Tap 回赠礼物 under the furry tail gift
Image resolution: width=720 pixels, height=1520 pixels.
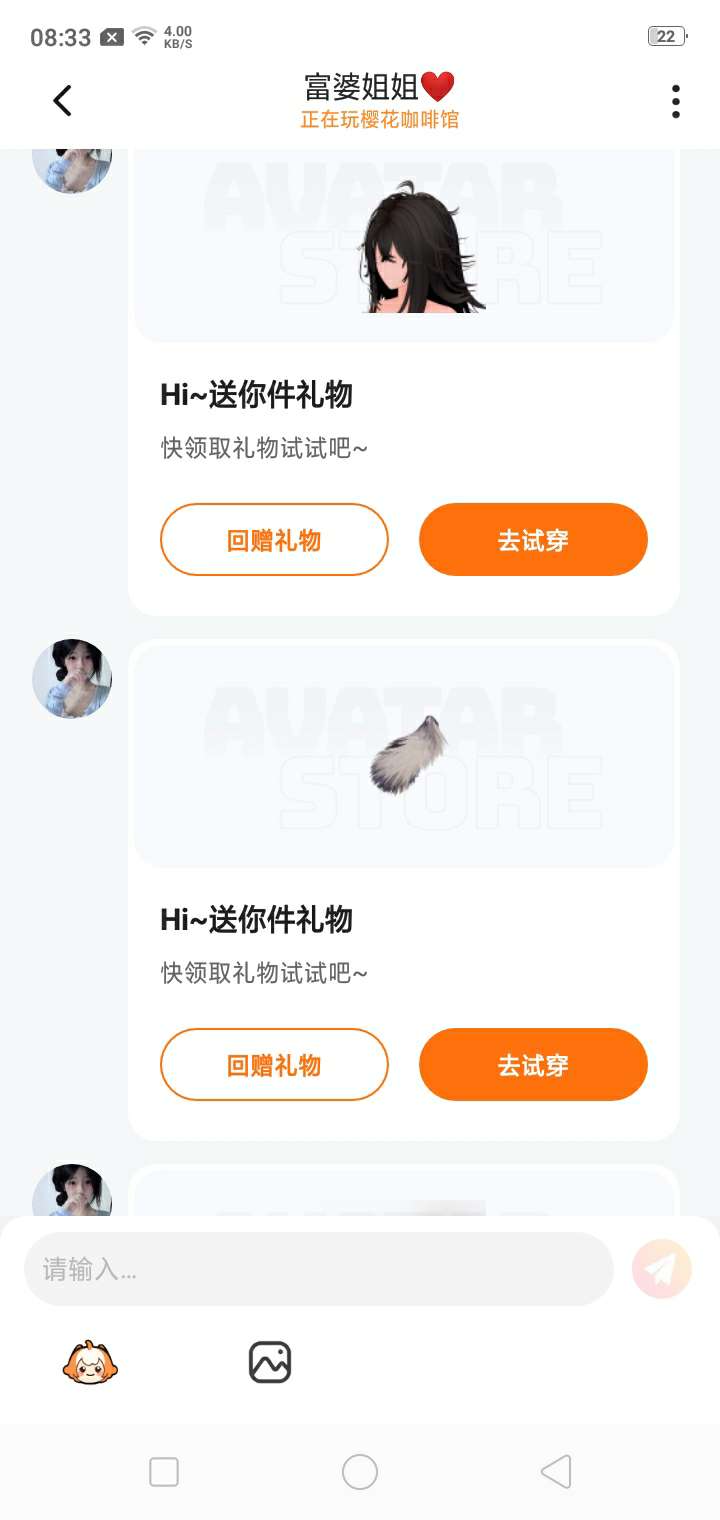point(274,1065)
